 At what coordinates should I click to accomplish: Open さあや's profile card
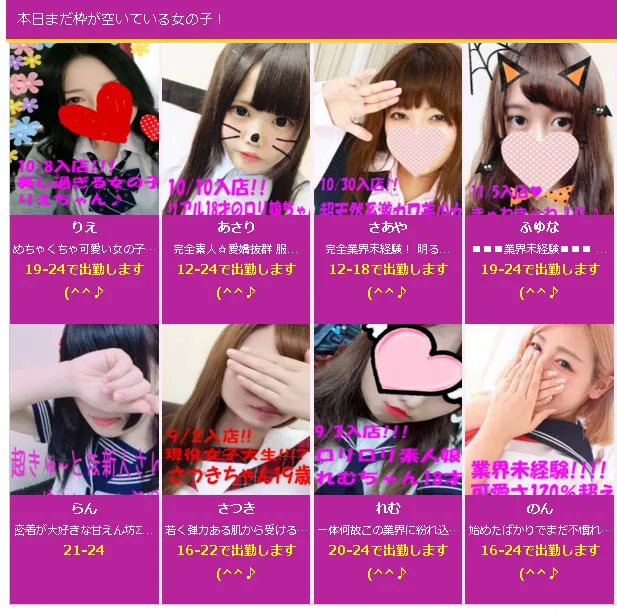pyautogui.click(x=387, y=130)
